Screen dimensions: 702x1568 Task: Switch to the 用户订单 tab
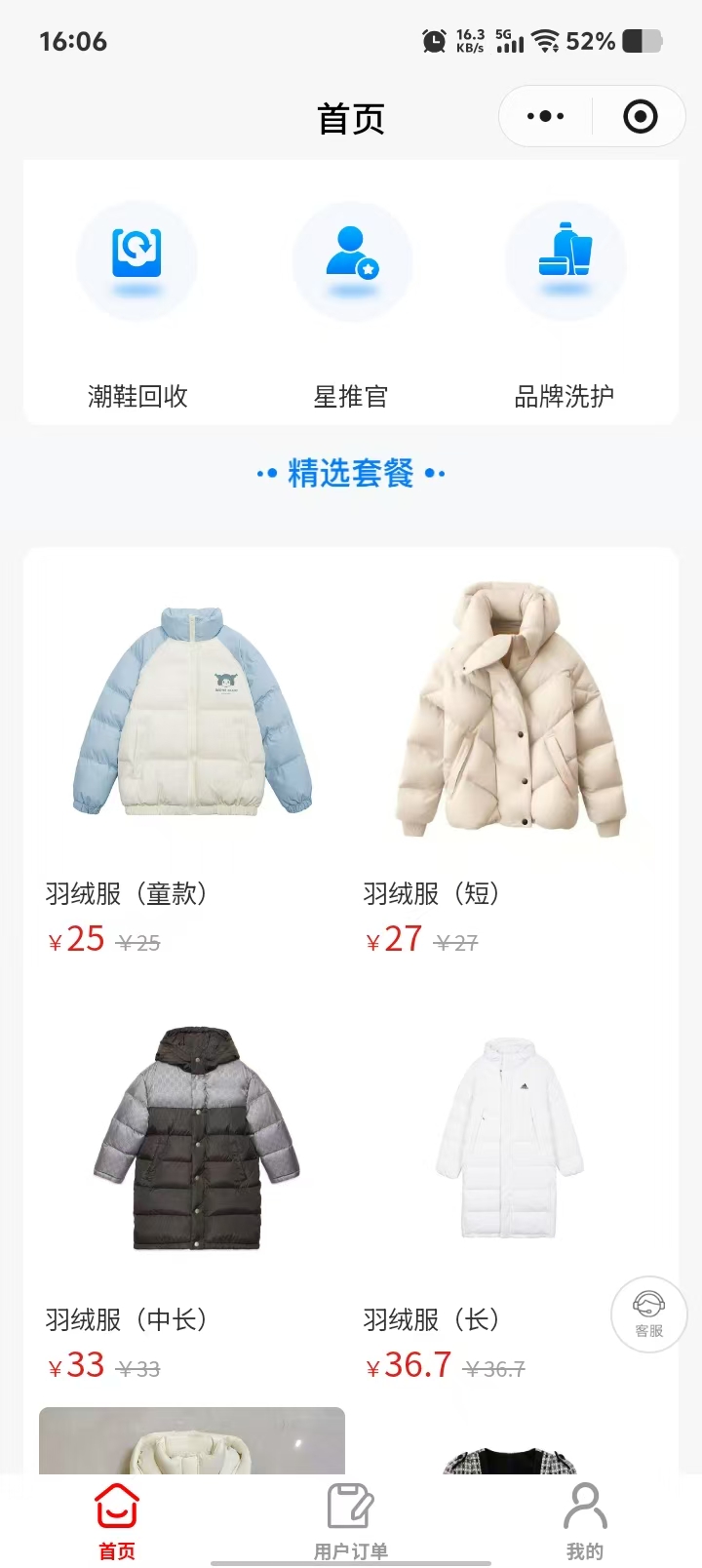click(x=351, y=1519)
